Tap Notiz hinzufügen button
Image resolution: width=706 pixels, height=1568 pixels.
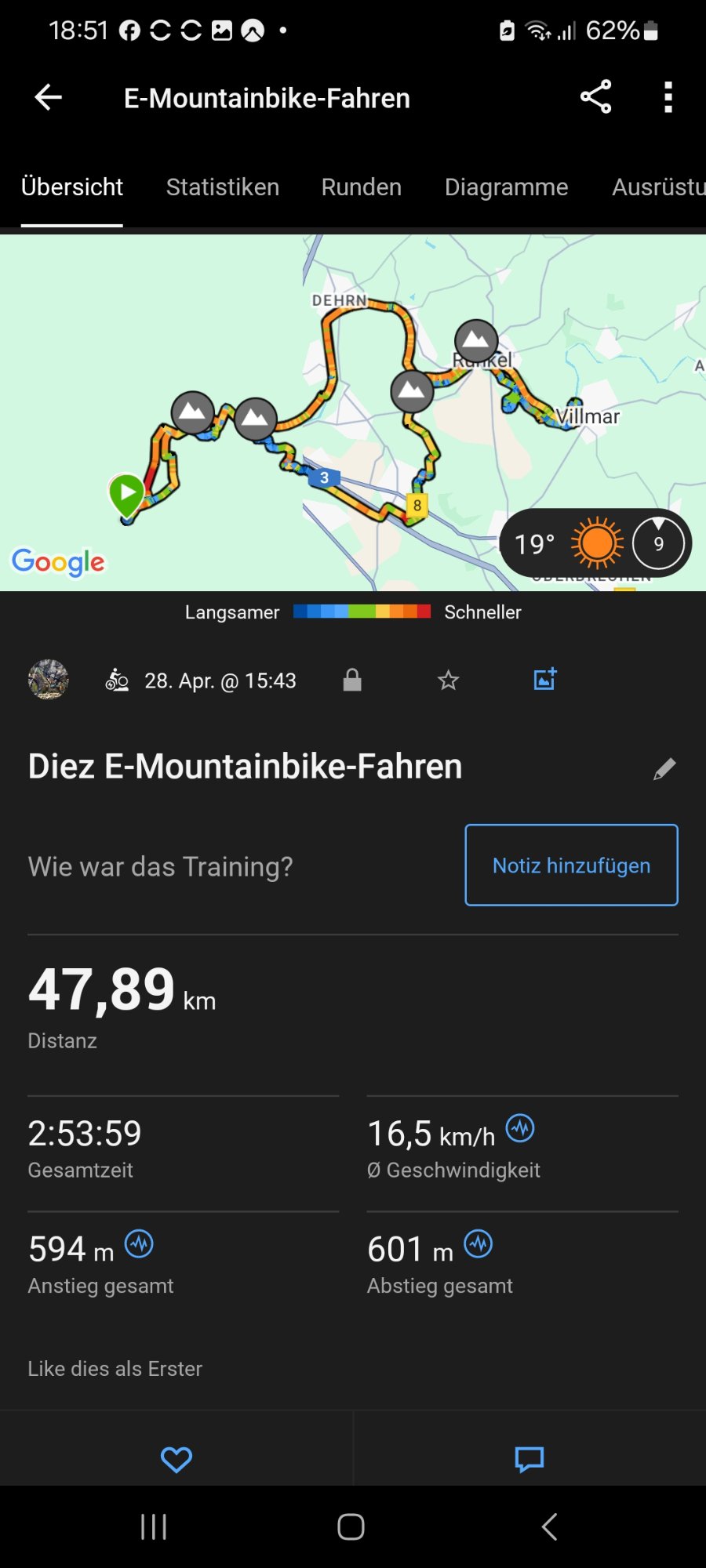coord(571,865)
